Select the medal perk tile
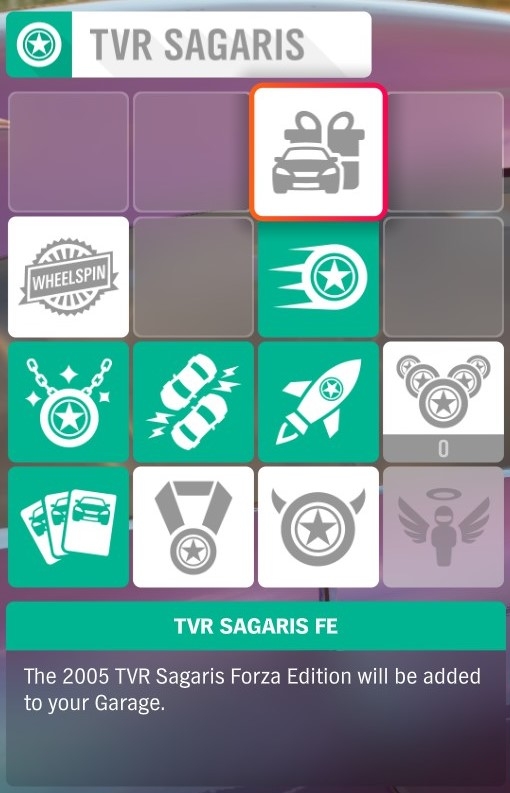The height and width of the screenshot is (793, 510). coord(193,527)
